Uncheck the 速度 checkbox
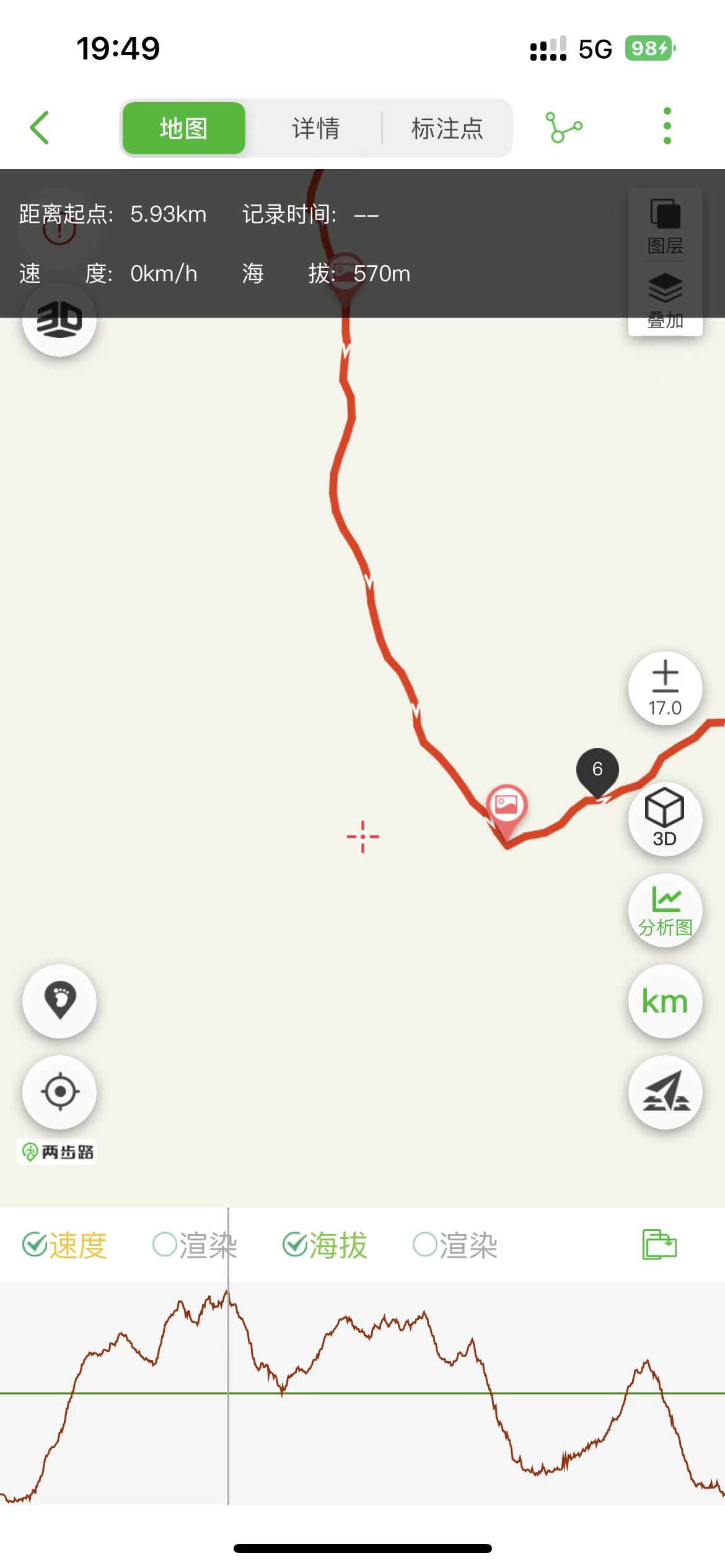The height and width of the screenshot is (1568, 725). pyautogui.click(x=35, y=1244)
